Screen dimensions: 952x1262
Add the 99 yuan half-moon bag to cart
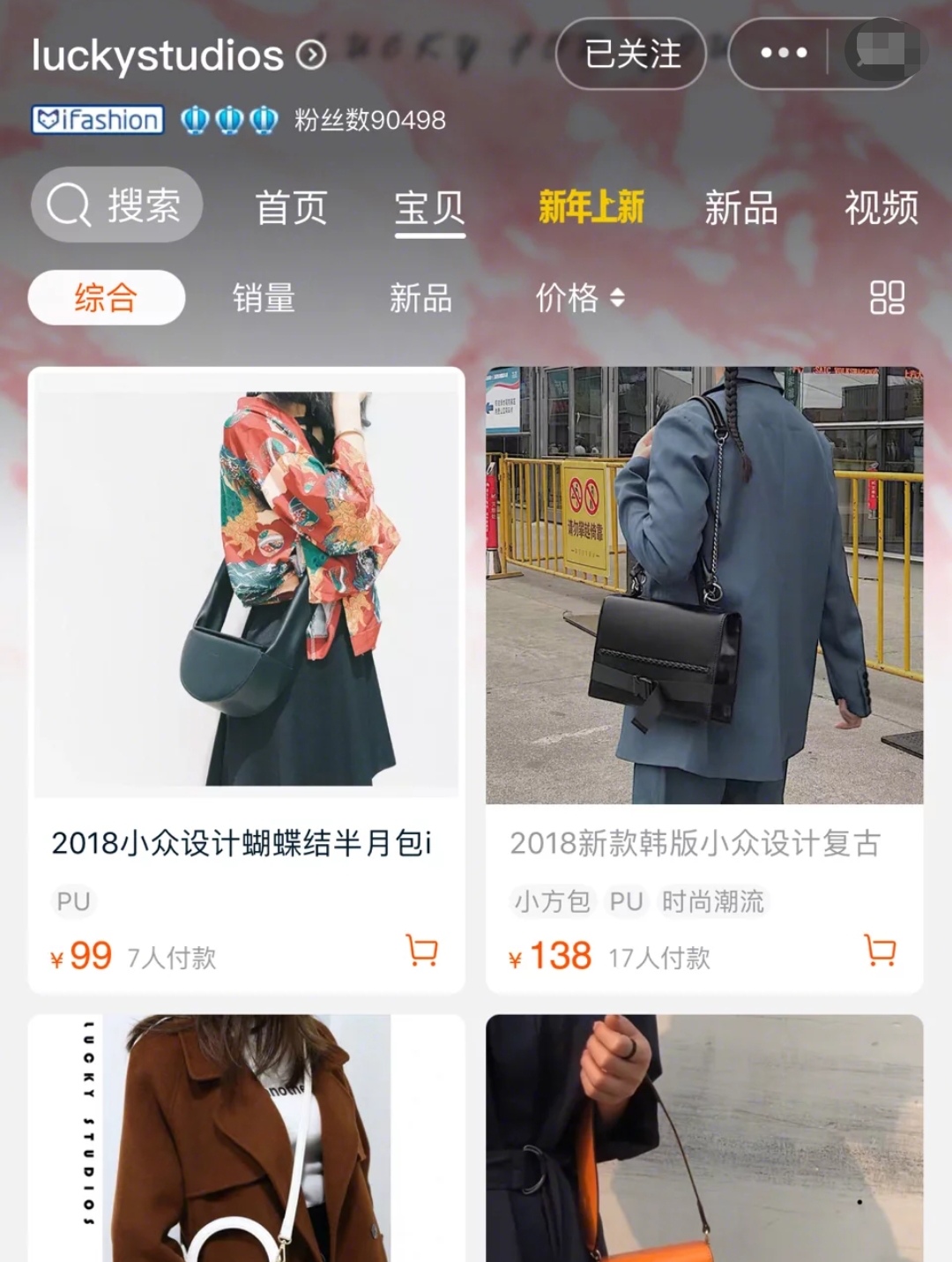pos(421,952)
